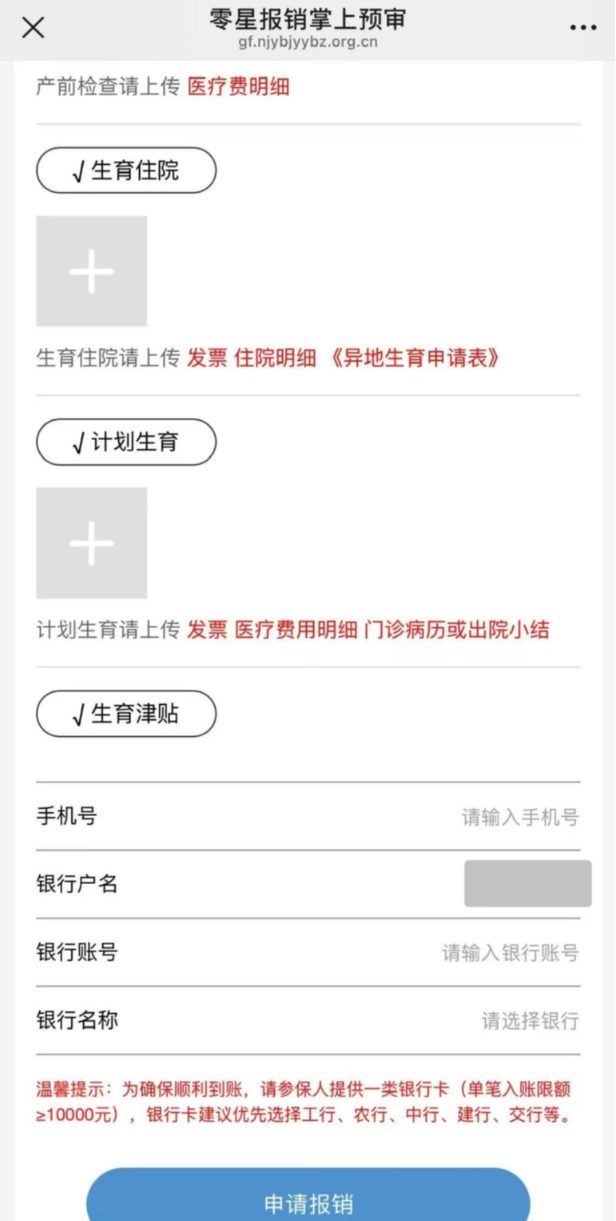The height and width of the screenshot is (1221, 616).
Task: Toggle the 生育住院 option
Action: coord(126,171)
